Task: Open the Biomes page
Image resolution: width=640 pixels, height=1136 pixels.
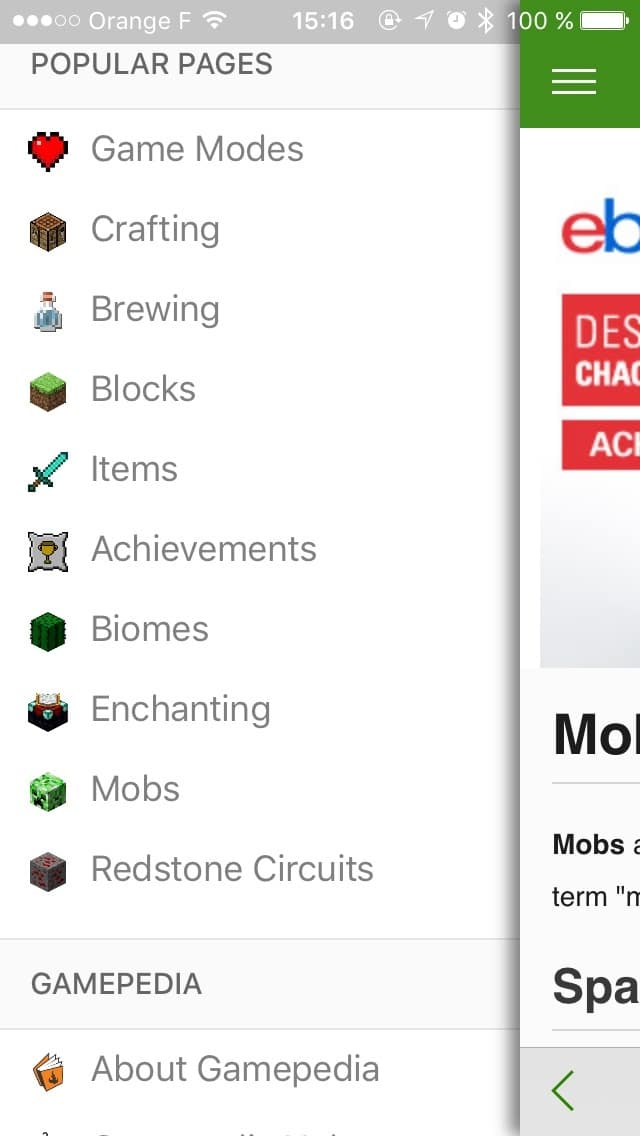Action: (x=259, y=629)
